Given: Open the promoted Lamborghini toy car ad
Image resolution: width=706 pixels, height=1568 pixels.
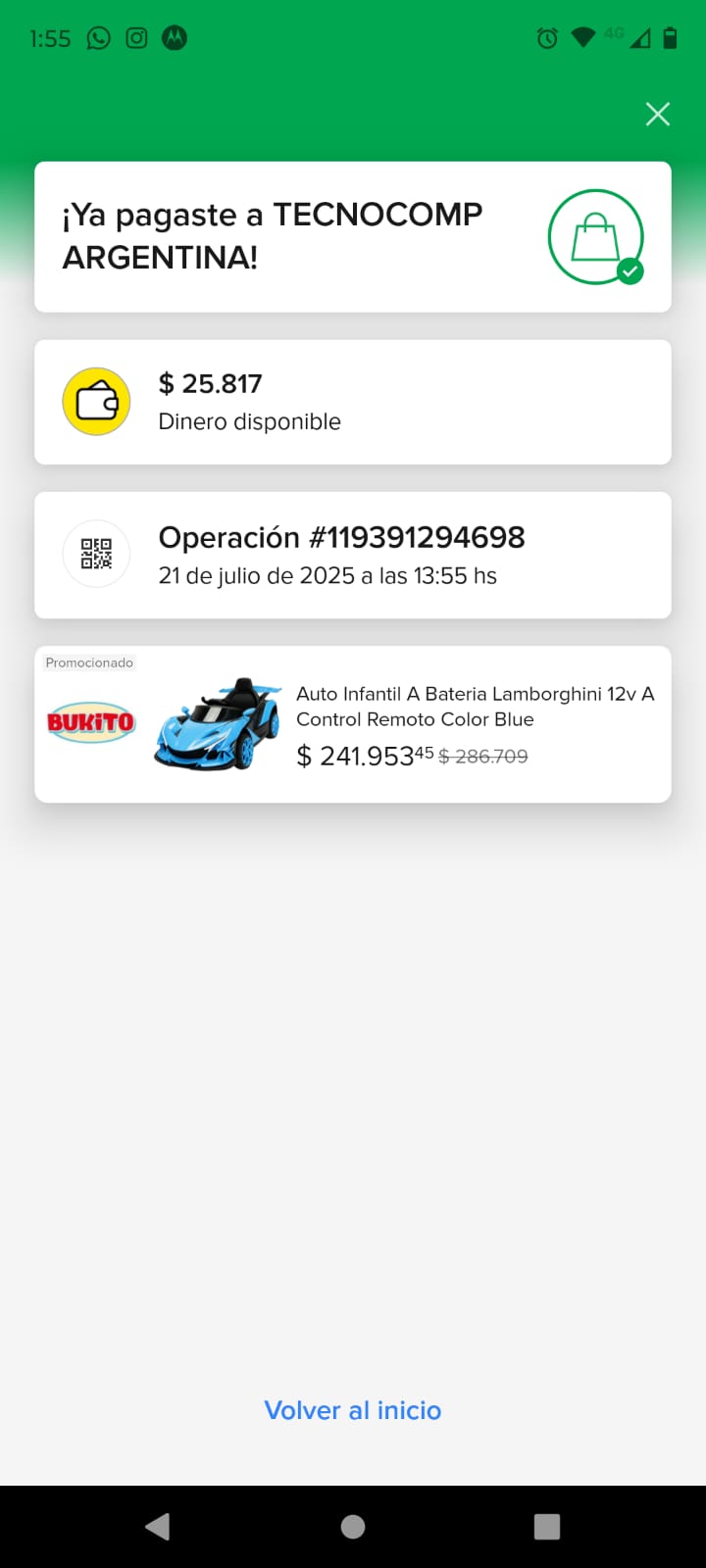Looking at the screenshot, I should (x=352, y=724).
